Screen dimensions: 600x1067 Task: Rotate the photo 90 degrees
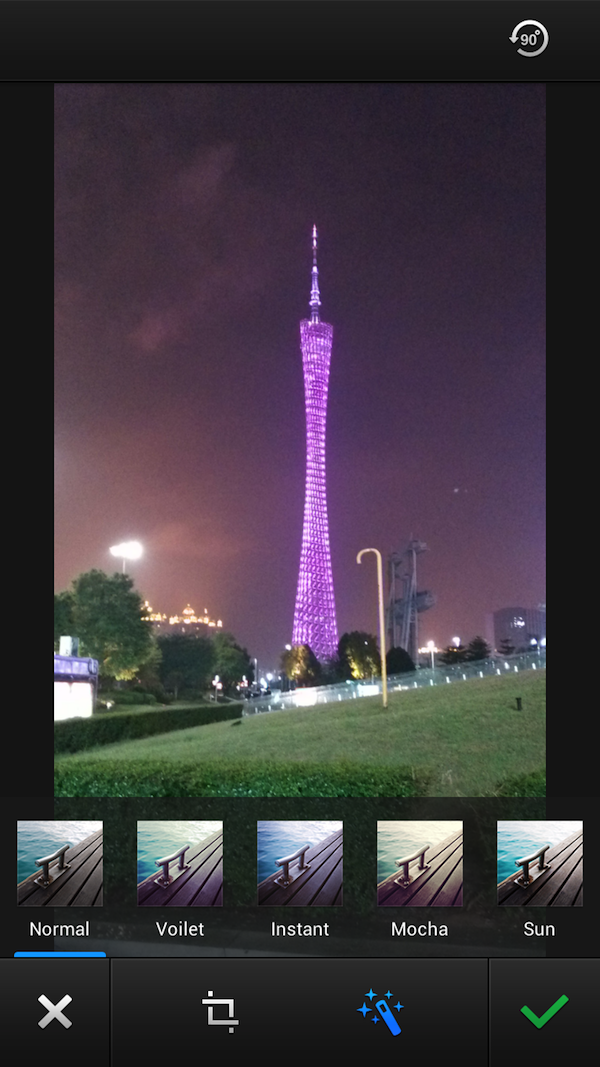528,40
